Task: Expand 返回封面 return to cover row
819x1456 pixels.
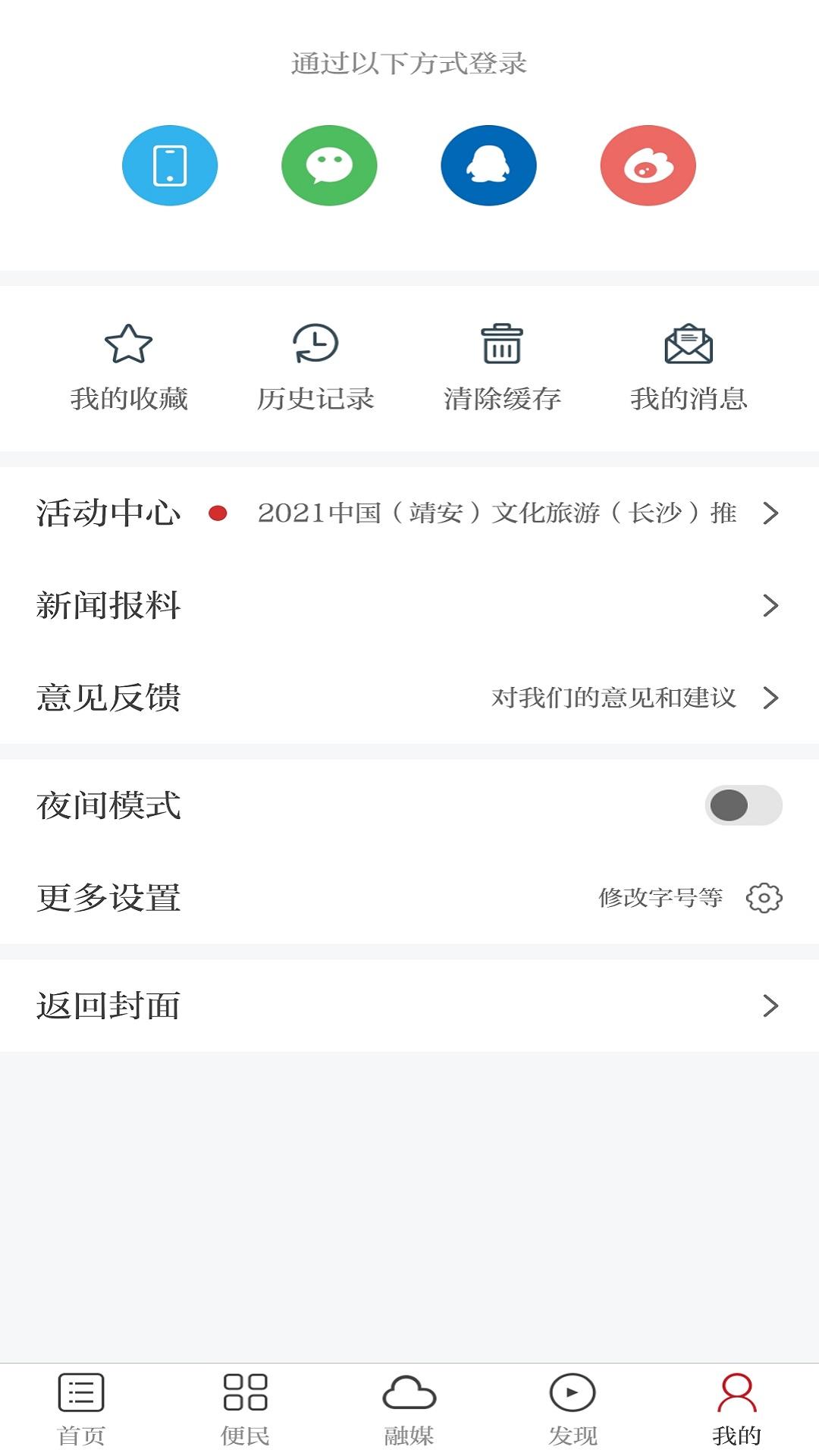Action: tap(409, 1006)
